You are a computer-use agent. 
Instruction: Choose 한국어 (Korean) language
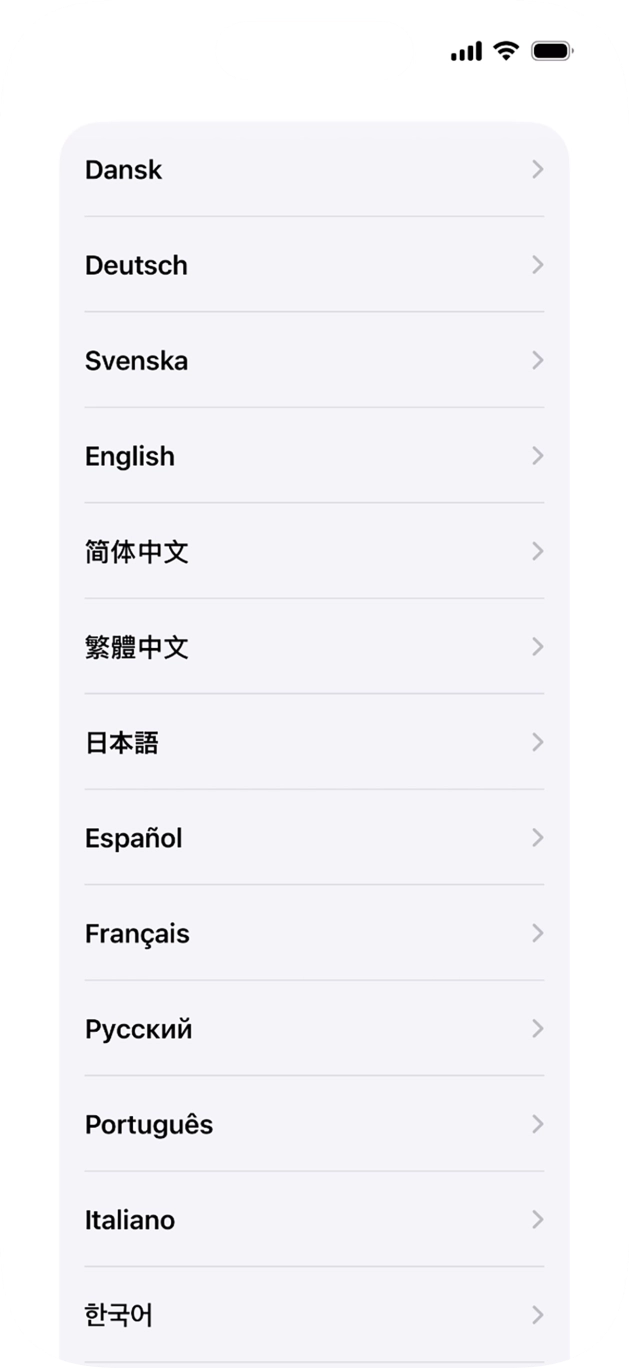point(313,1315)
